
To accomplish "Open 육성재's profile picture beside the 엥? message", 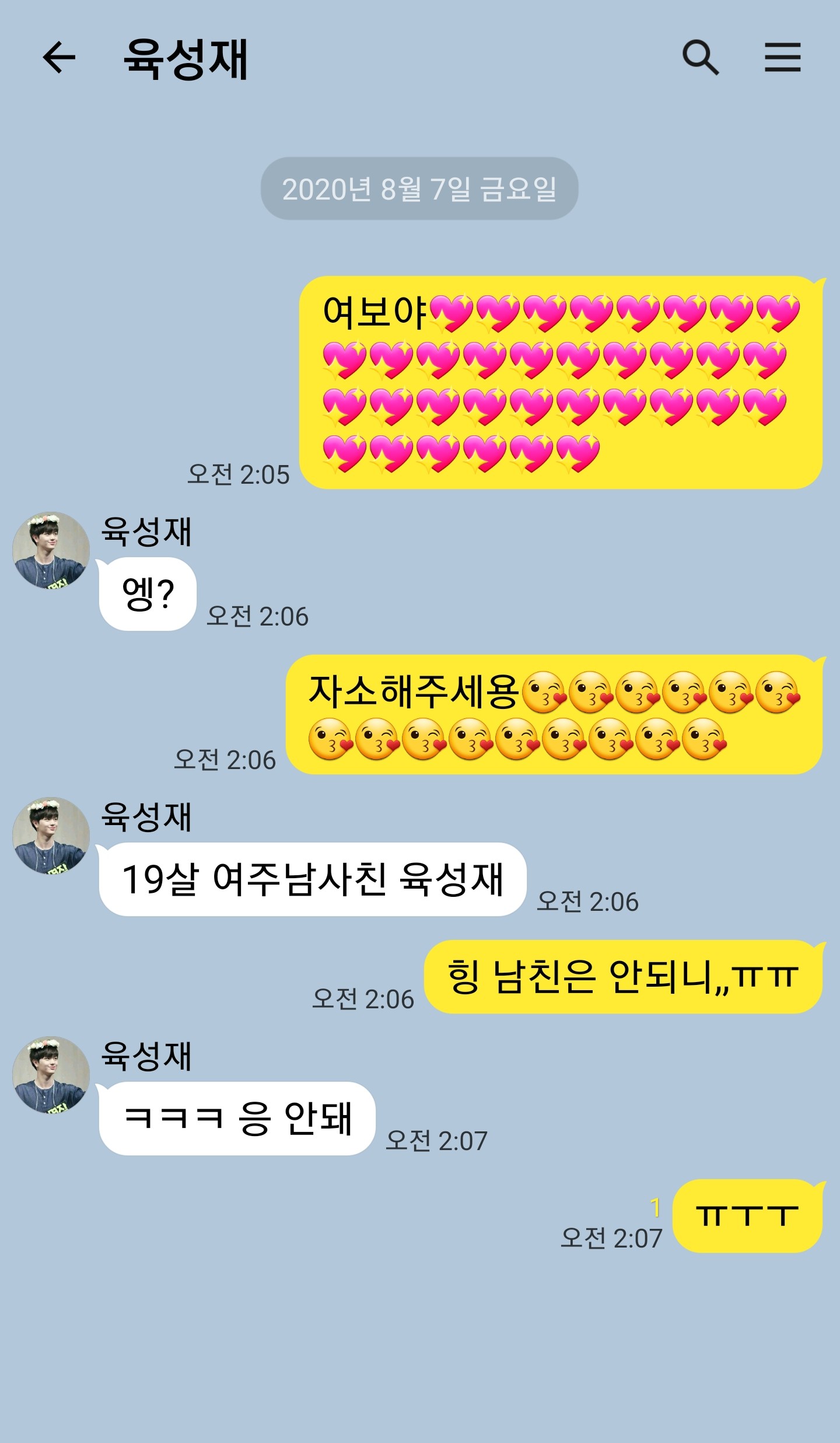I will [51, 550].
